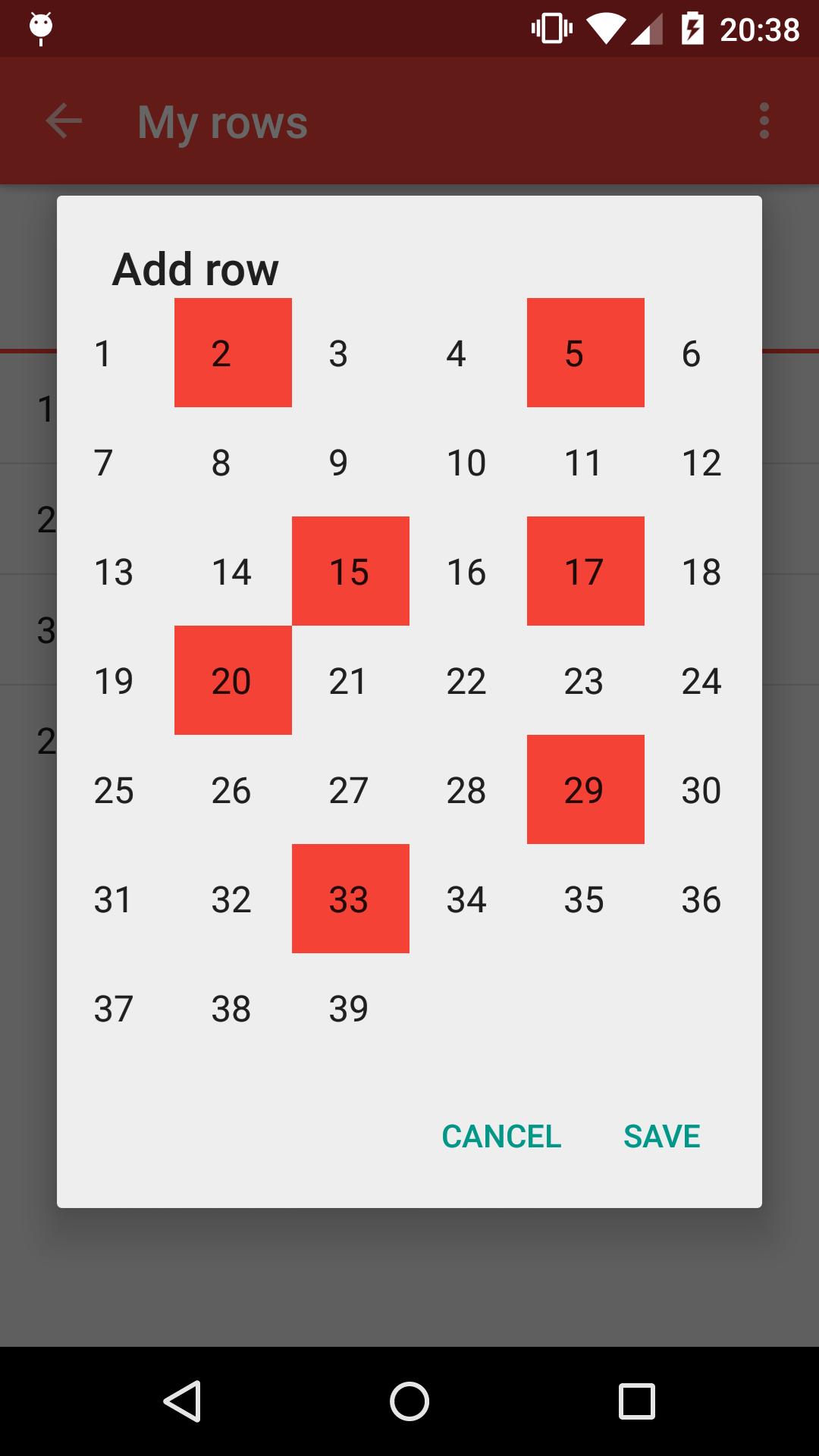Select number 1 in the grid
Screen dimensions: 819x1456
pyautogui.click(x=104, y=353)
